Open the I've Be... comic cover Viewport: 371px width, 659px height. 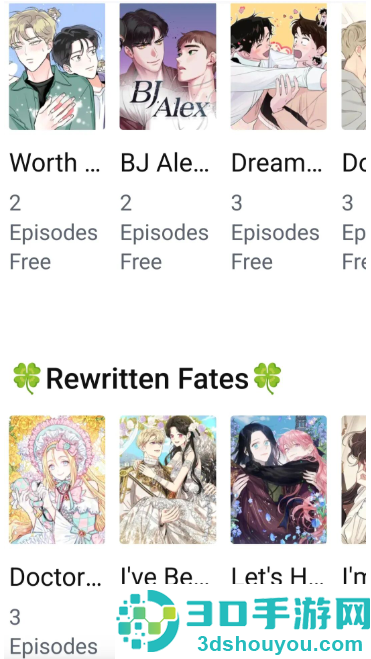click(168, 480)
